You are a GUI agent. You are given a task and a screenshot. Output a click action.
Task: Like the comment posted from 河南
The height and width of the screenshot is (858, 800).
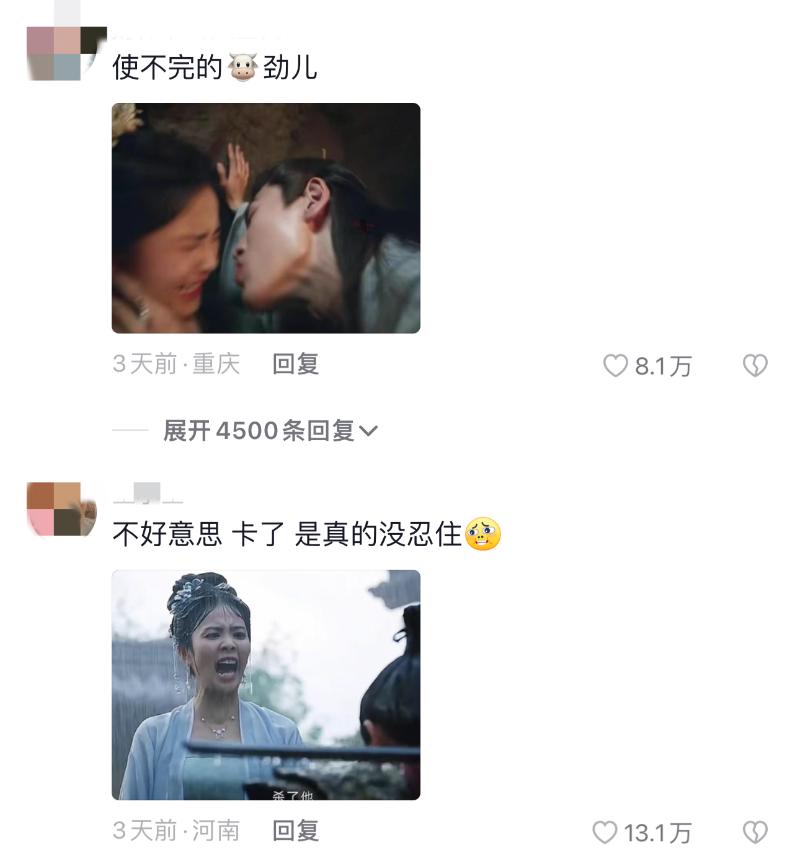pos(605,832)
